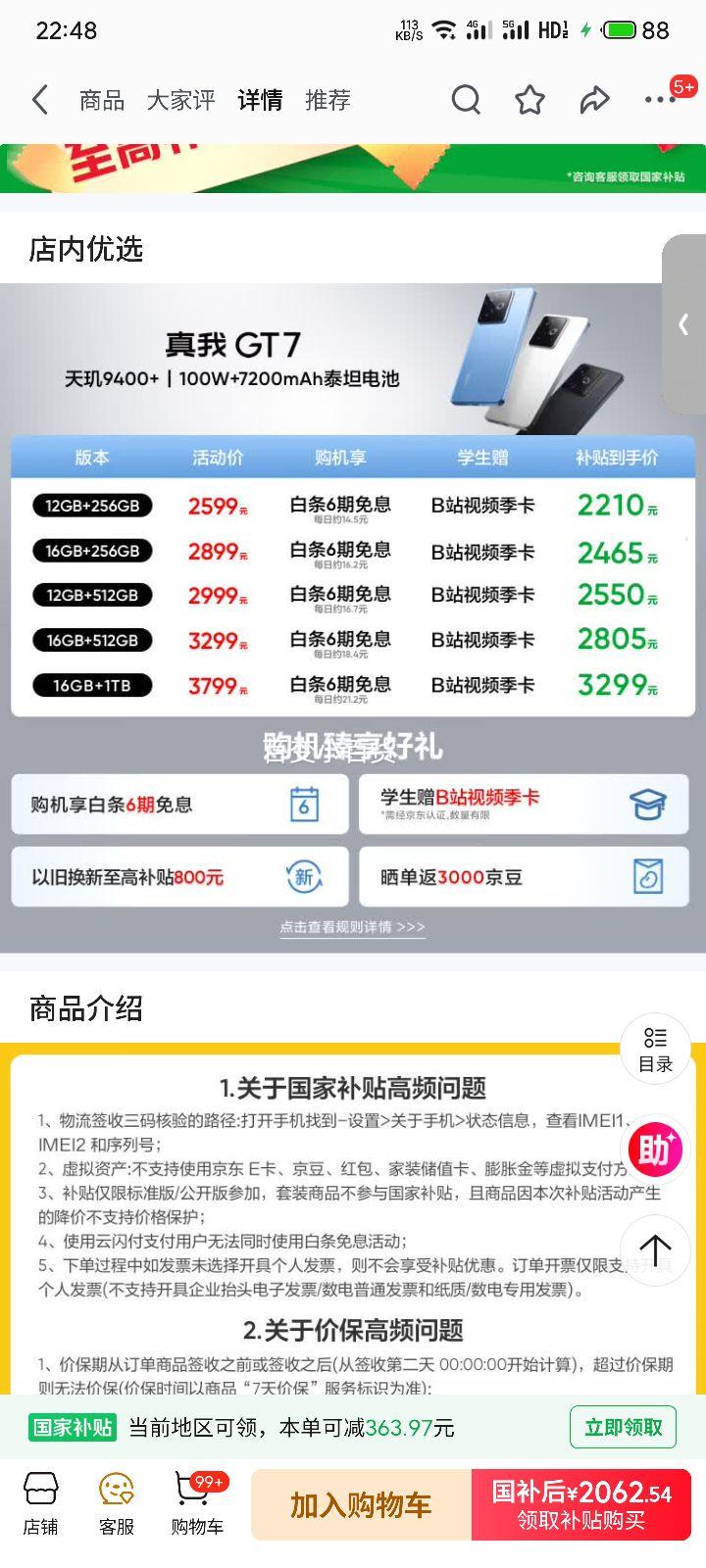Image resolution: width=706 pixels, height=1568 pixels.
Task: Open the 购物车 shopping cart
Action: click(x=197, y=1504)
